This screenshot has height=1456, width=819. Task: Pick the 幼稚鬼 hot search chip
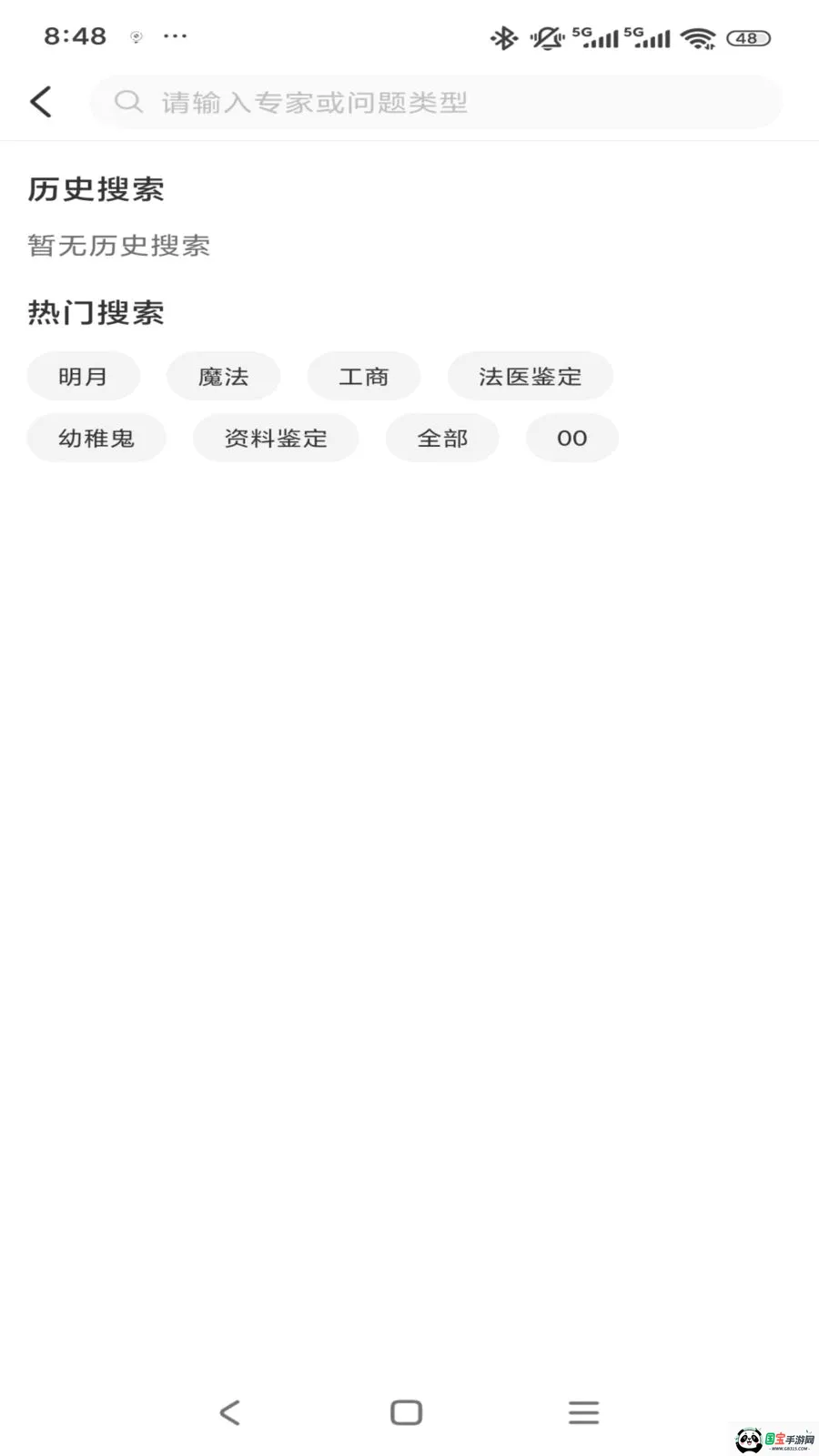(96, 438)
